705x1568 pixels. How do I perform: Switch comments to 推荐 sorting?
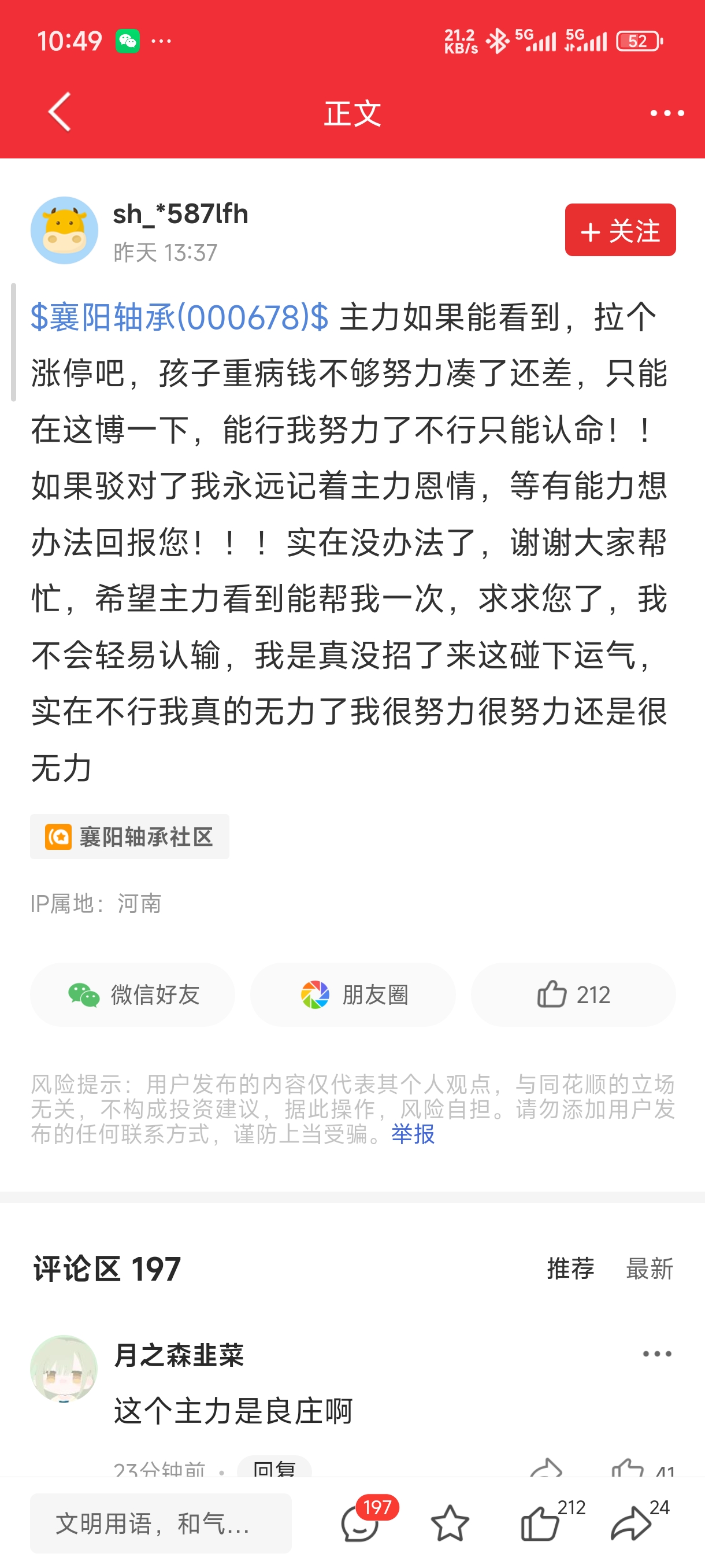tap(570, 1269)
